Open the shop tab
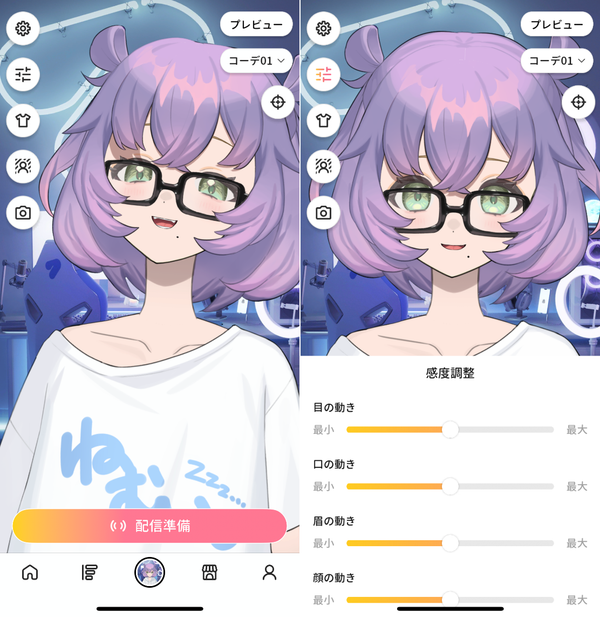The width and height of the screenshot is (600, 617). 210,572
